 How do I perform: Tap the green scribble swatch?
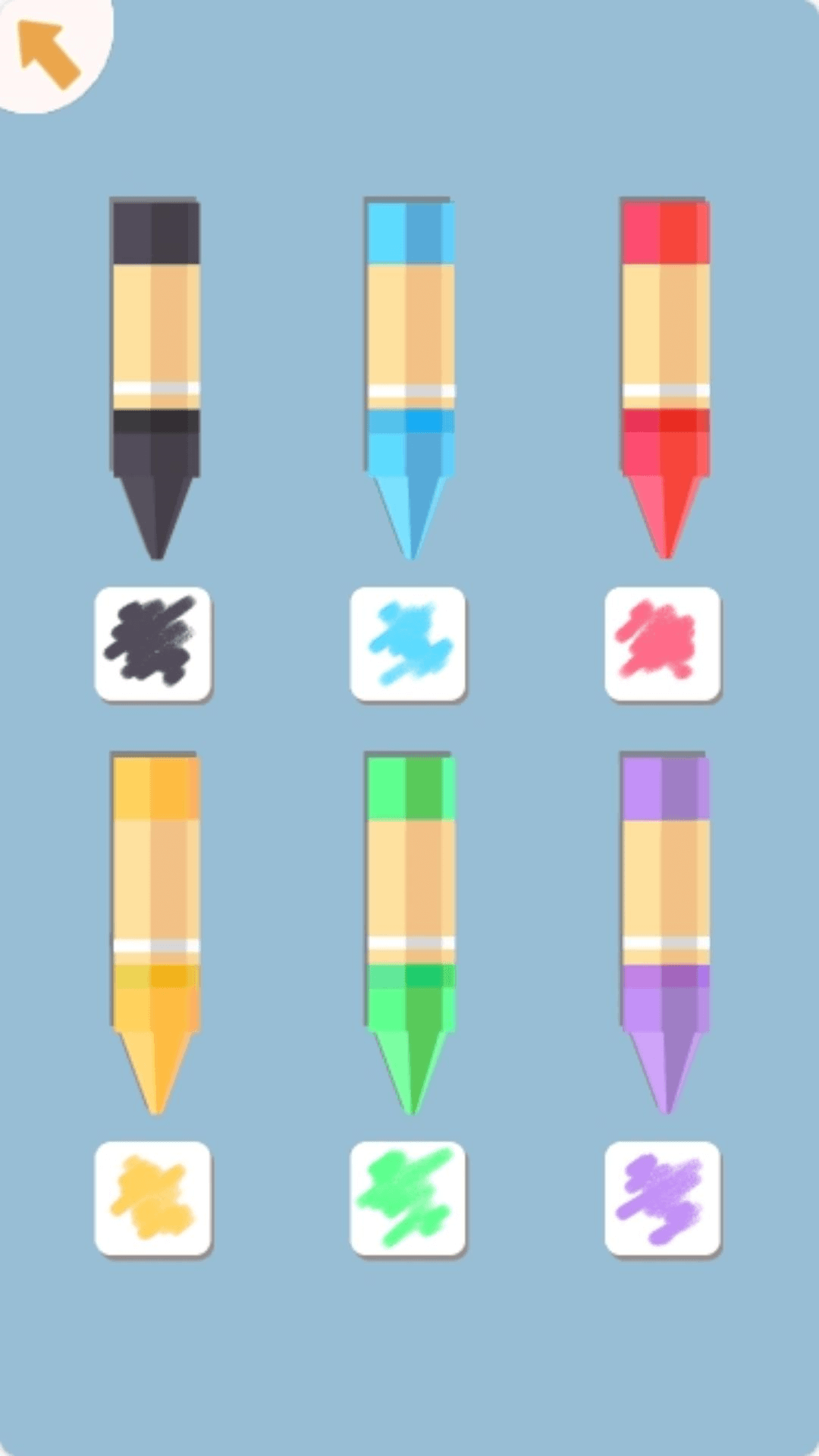pos(408,1198)
